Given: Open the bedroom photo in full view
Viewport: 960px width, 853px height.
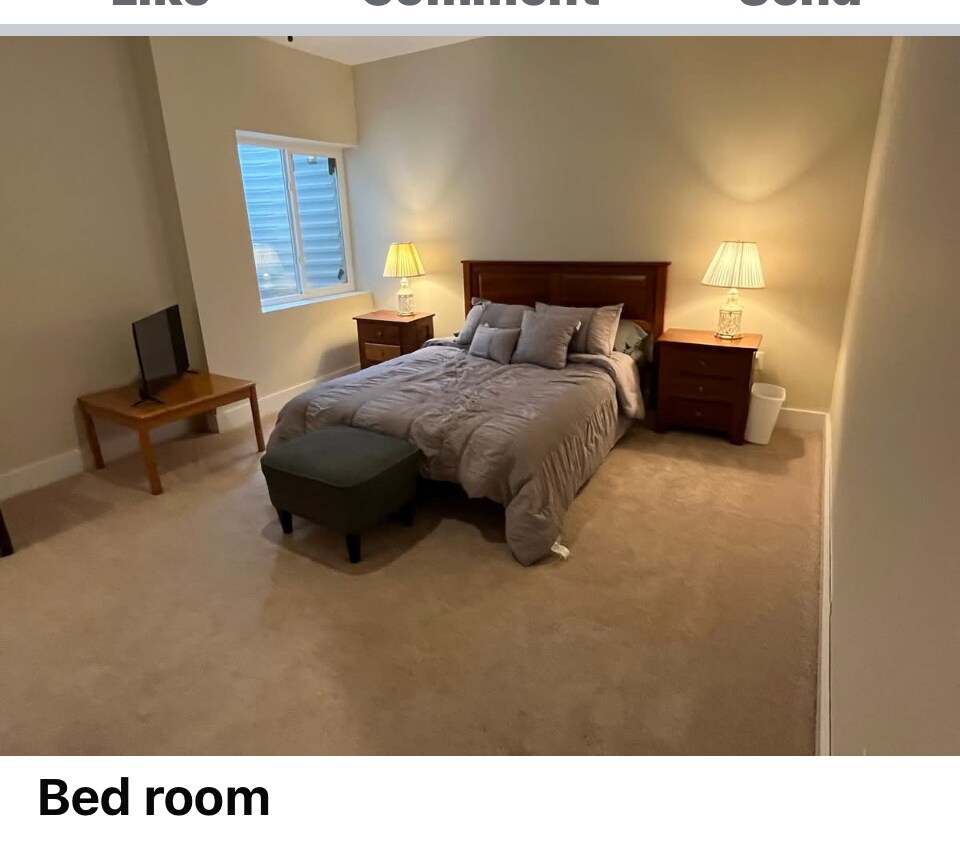Looking at the screenshot, I should [x=480, y=395].
